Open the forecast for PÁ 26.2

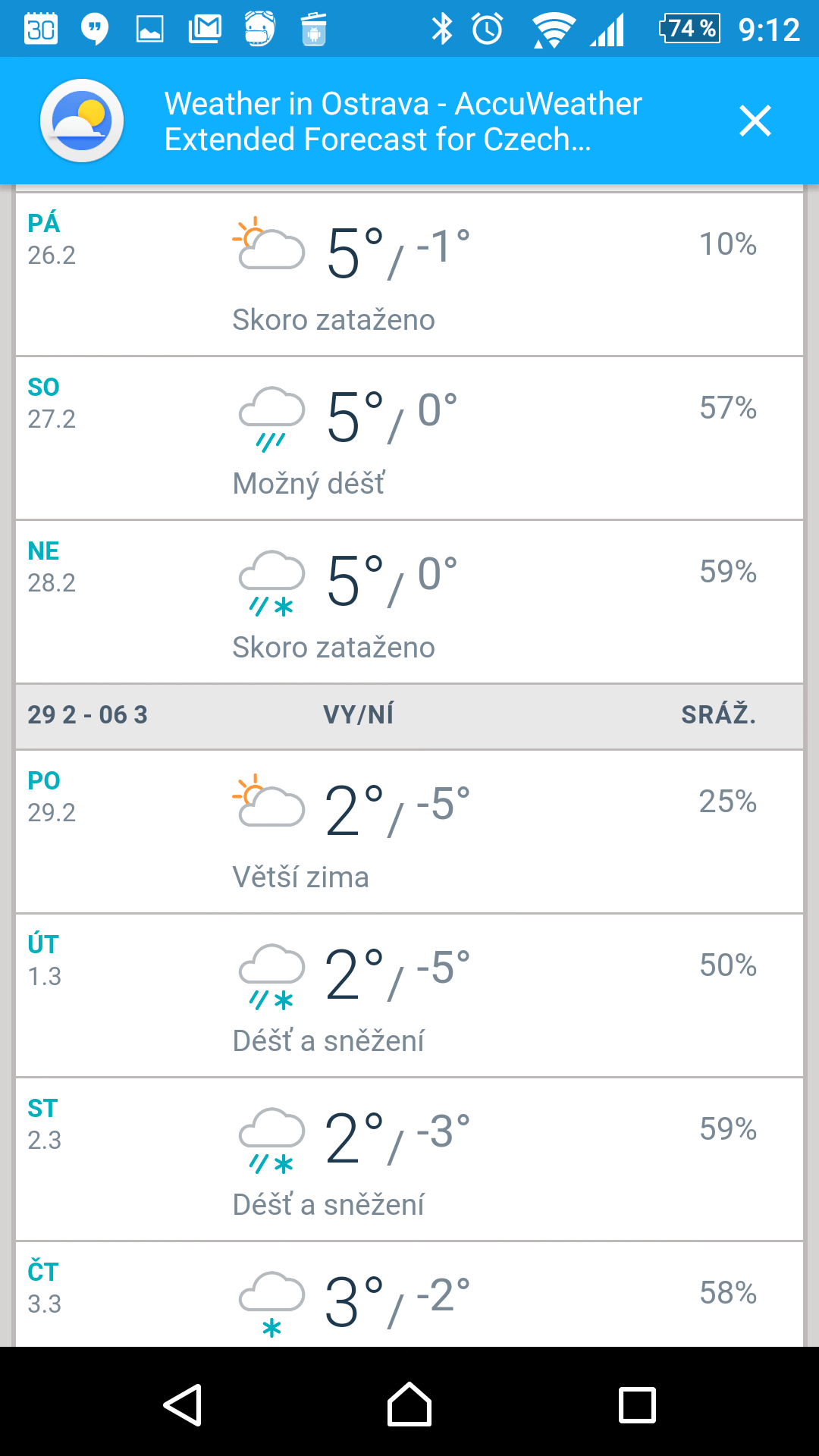coord(409,274)
